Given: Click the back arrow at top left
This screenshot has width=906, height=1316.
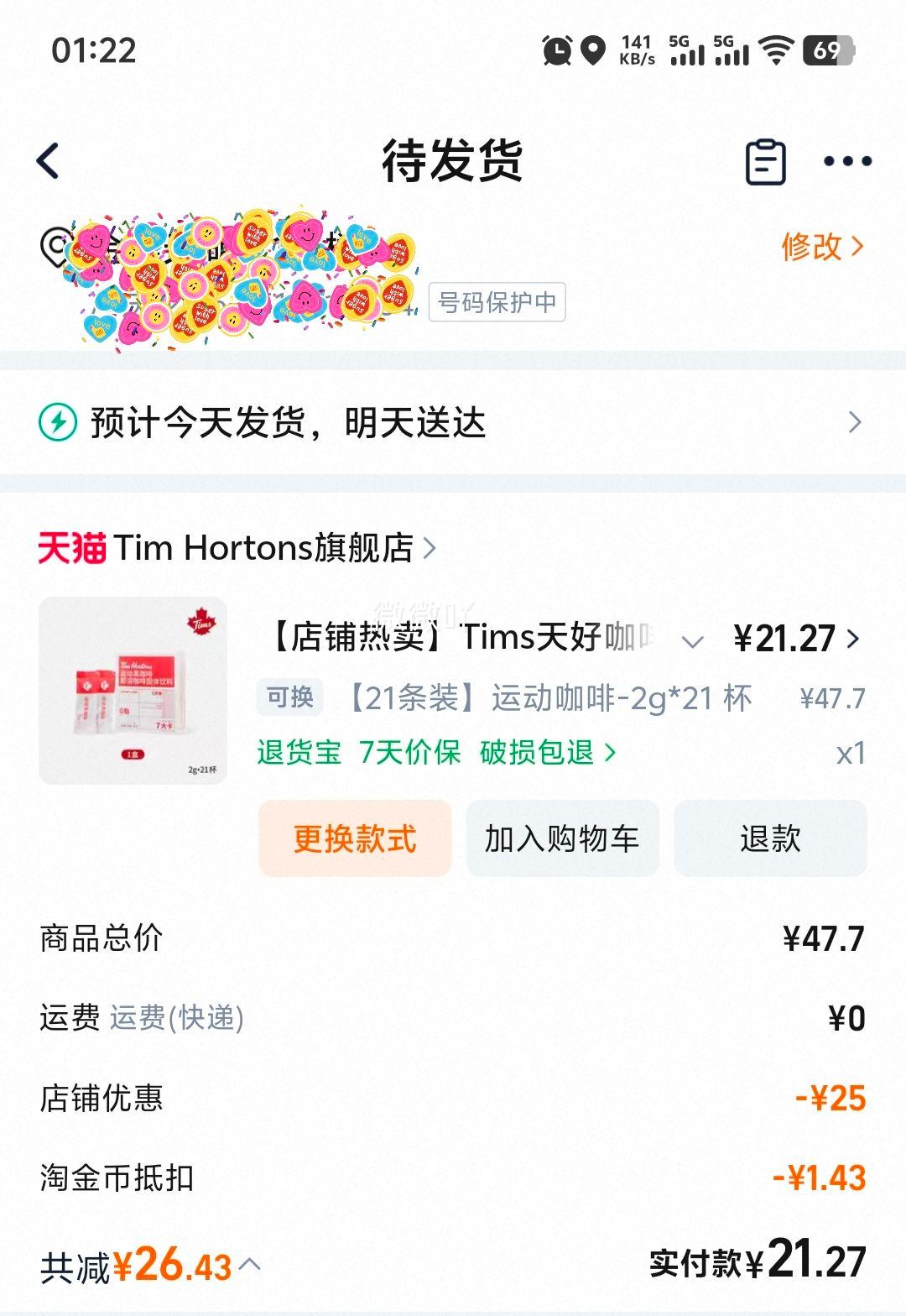Looking at the screenshot, I should [x=46, y=159].
